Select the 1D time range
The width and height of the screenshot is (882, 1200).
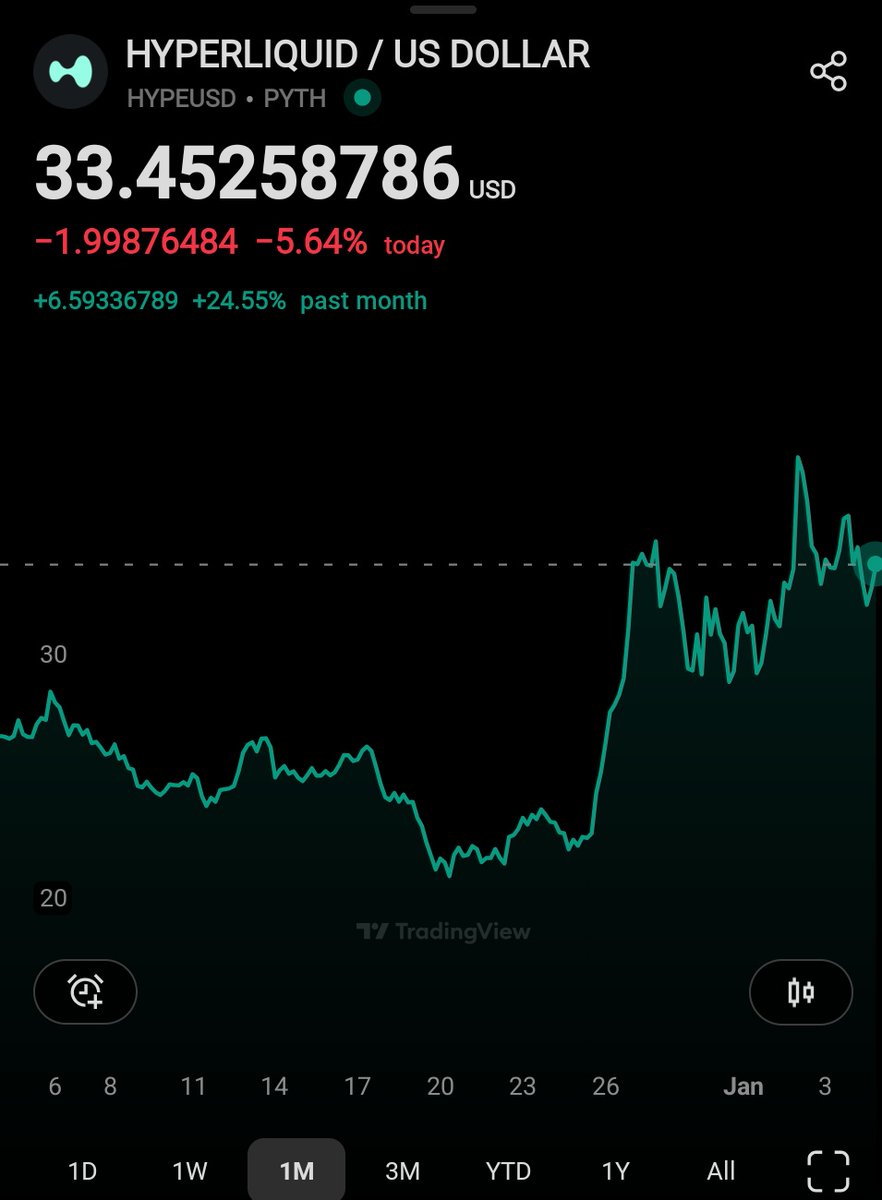[84, 1171]
